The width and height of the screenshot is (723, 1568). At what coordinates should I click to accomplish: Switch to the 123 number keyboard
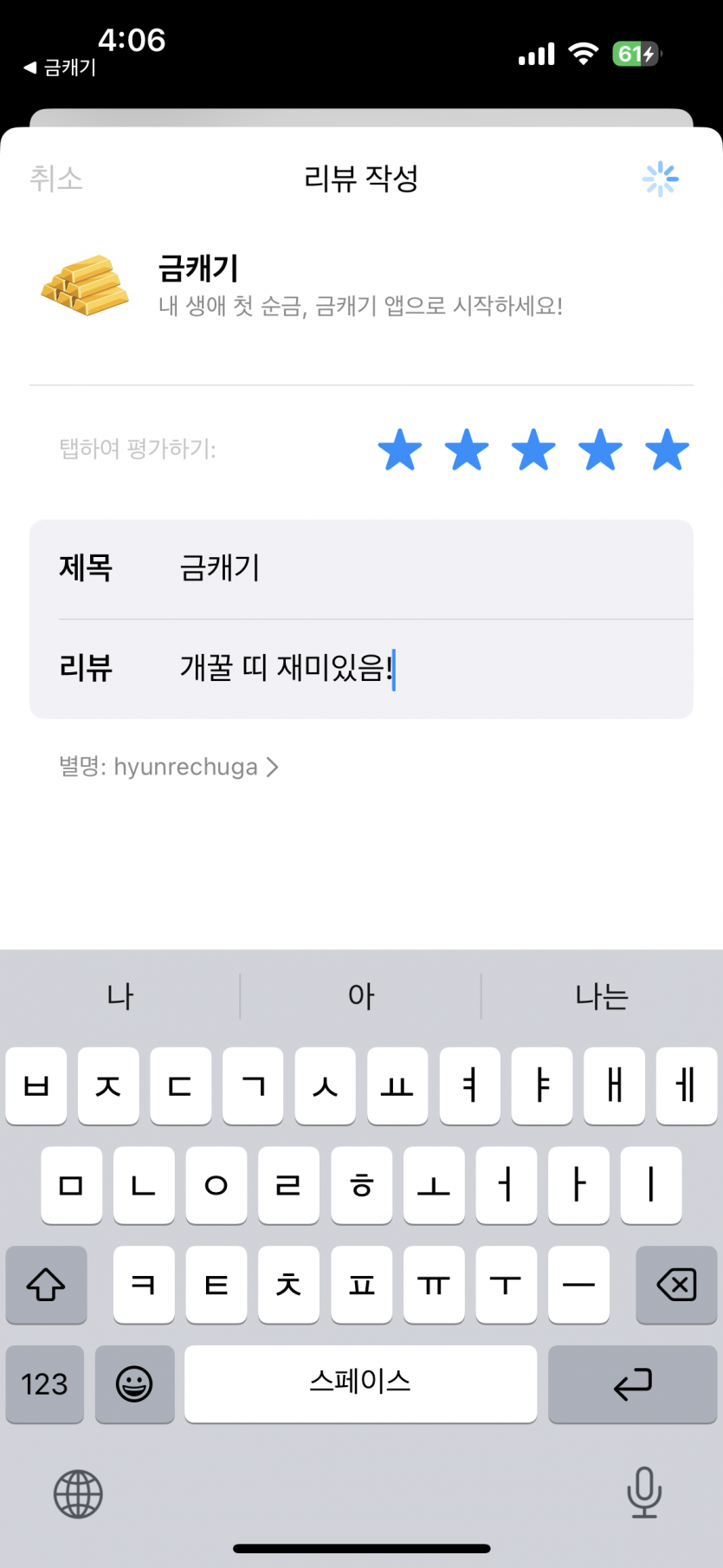tap(45, 1383)
